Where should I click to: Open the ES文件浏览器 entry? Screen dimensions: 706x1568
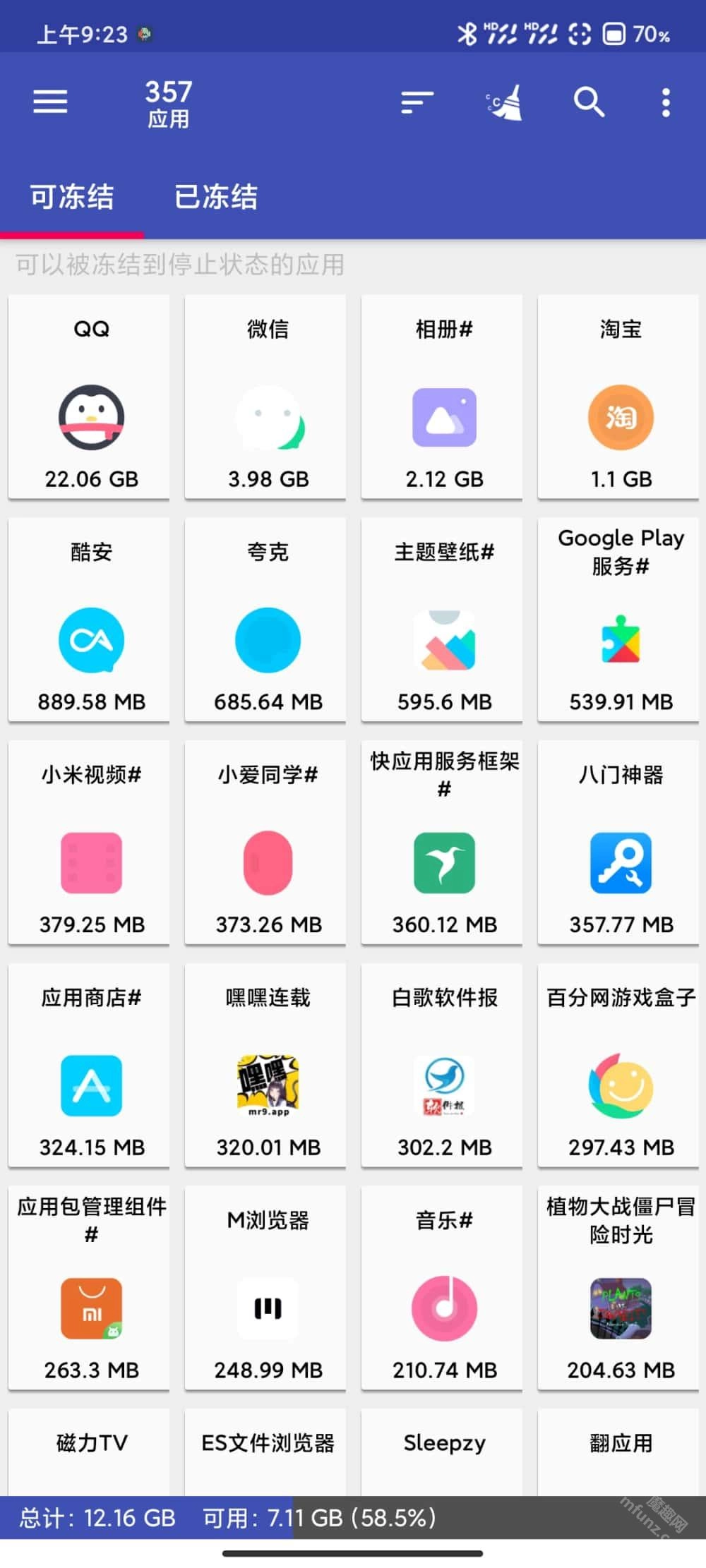coord(265,1444)
